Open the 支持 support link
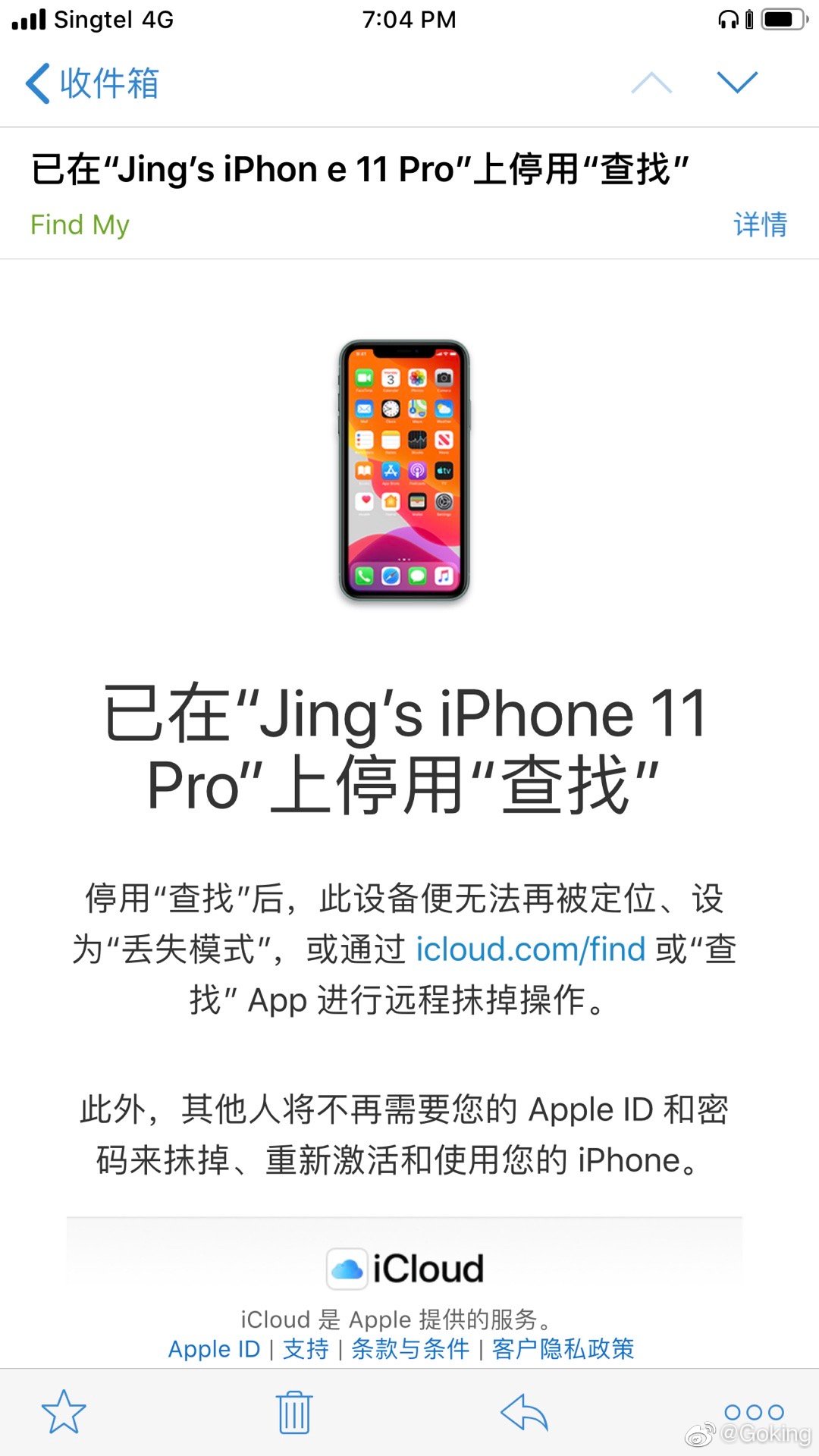This screenshot has height=1456, width=819. (x=306, y=1349)
